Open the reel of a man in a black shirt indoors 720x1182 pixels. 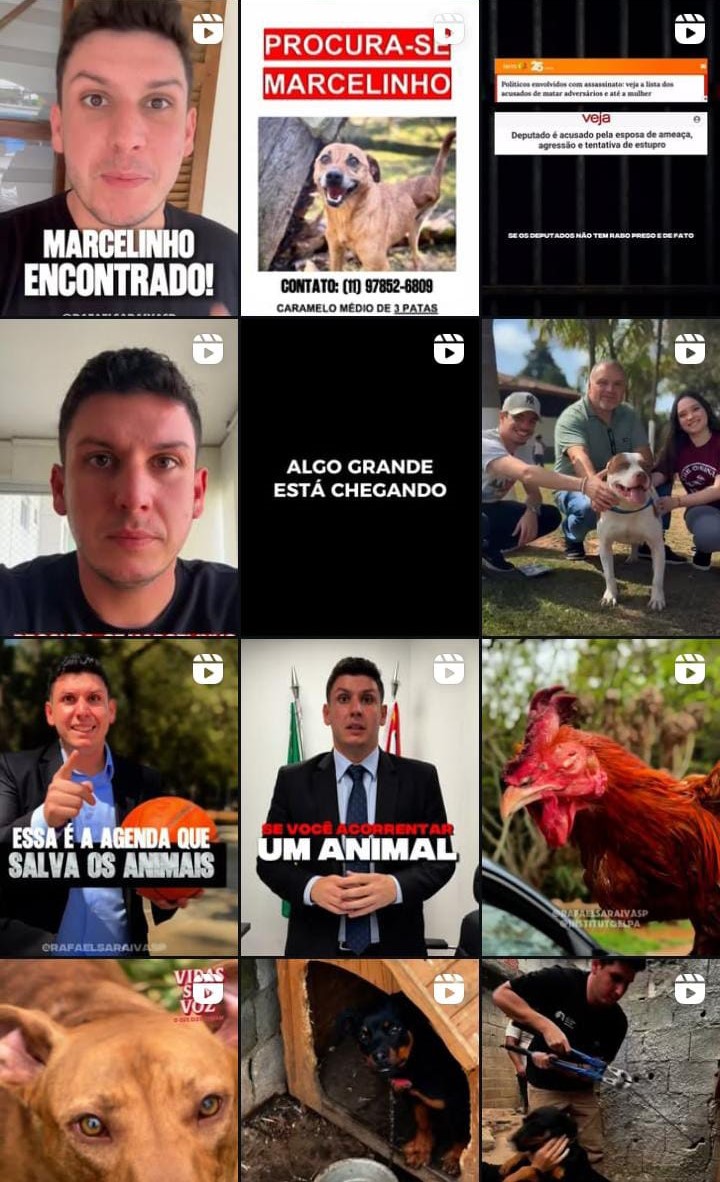[119, 478]
